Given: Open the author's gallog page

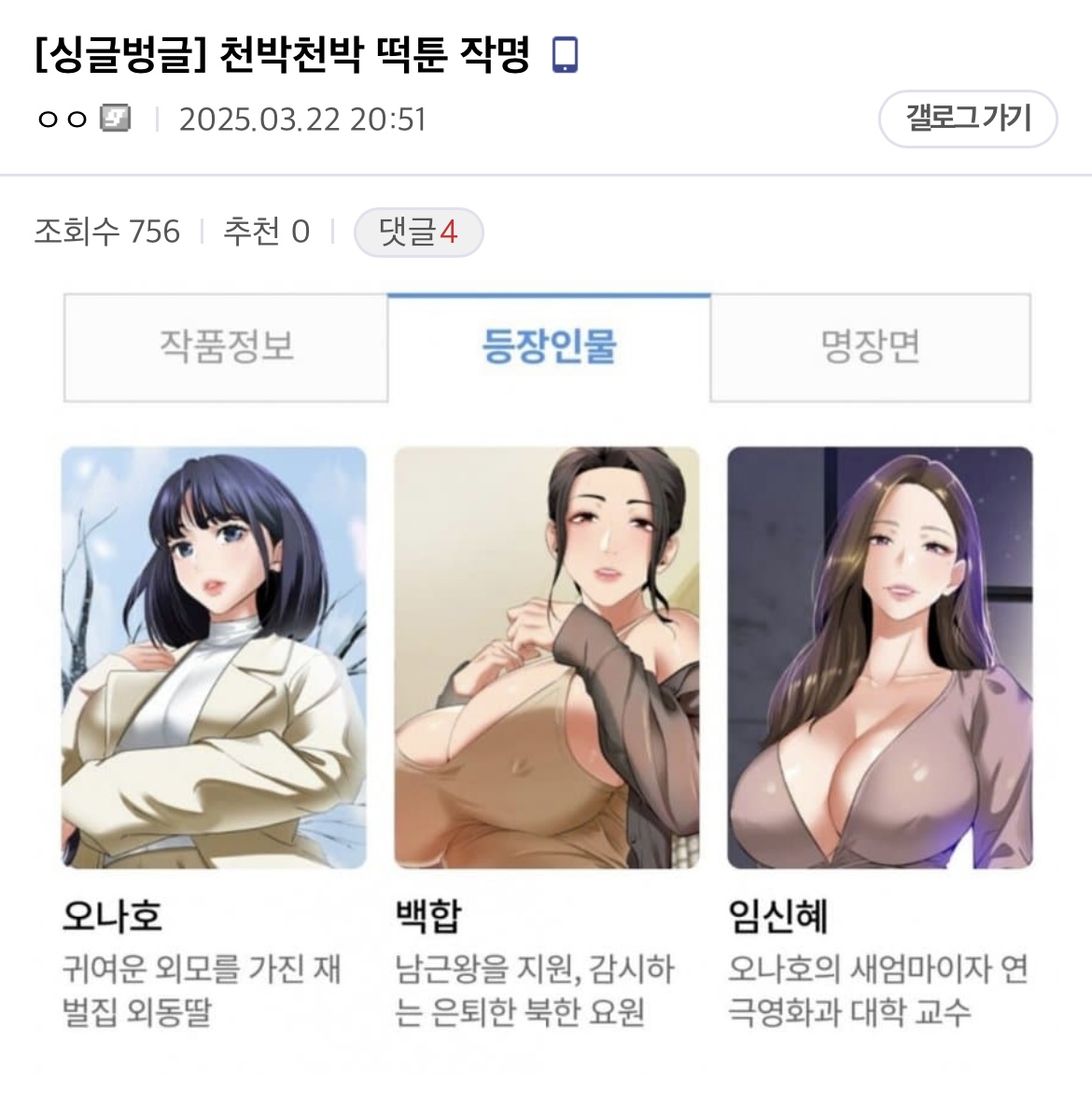Looking at the screenshot, I should pos(967,119).
